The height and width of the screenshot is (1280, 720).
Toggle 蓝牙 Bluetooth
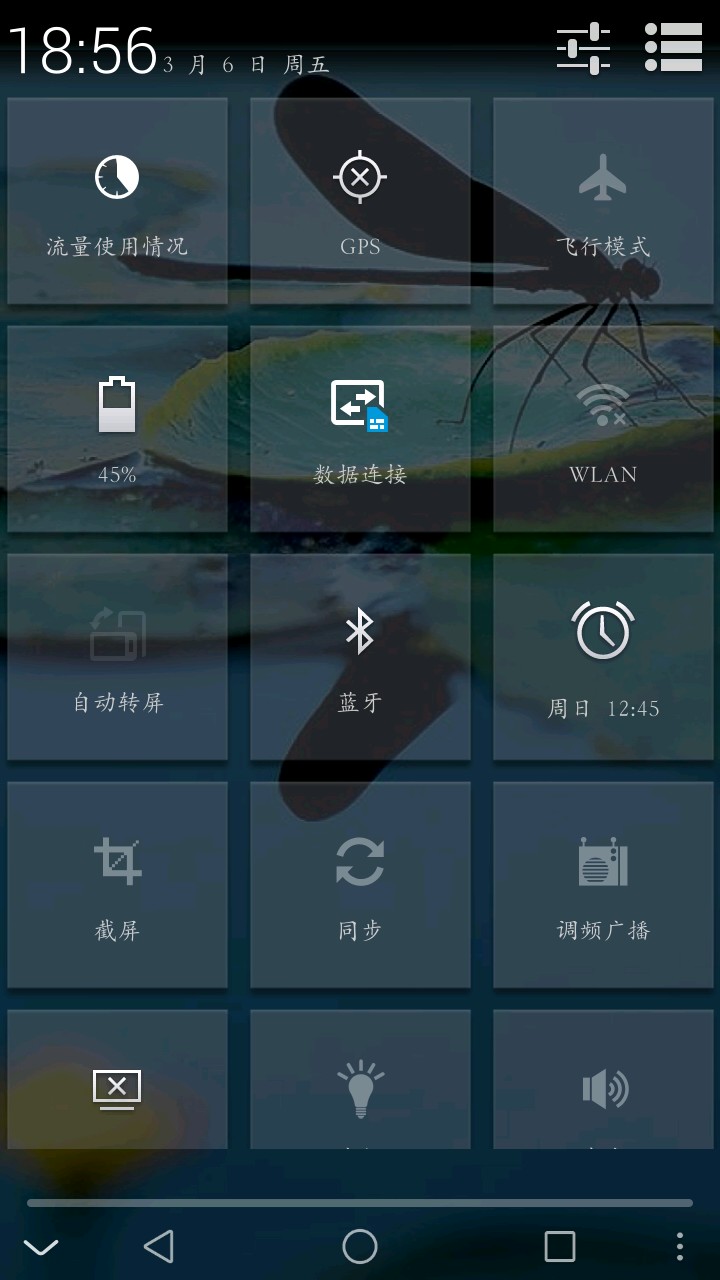[360, 657]
